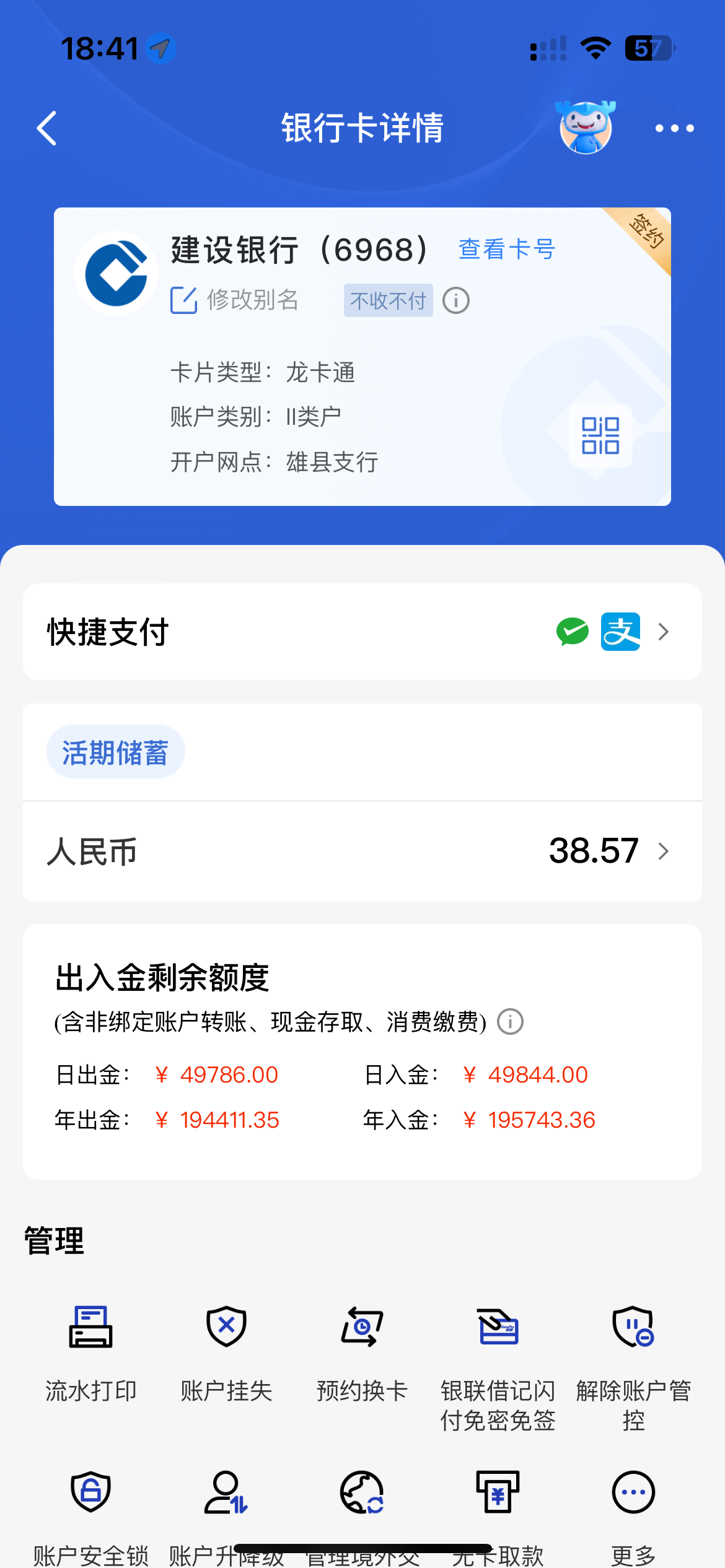Open the card QR code button

tap(600, 435)
